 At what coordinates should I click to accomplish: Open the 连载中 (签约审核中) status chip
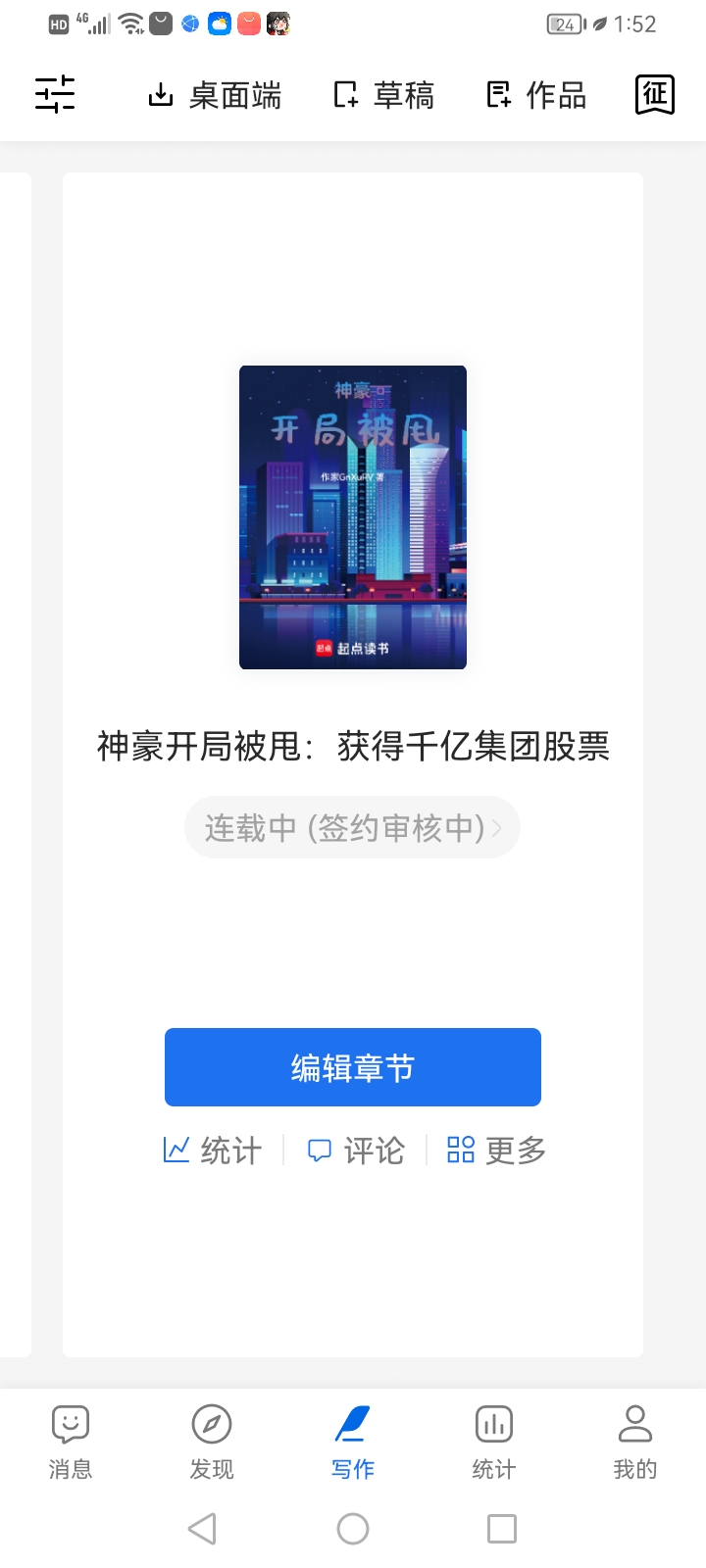point(352,828)
